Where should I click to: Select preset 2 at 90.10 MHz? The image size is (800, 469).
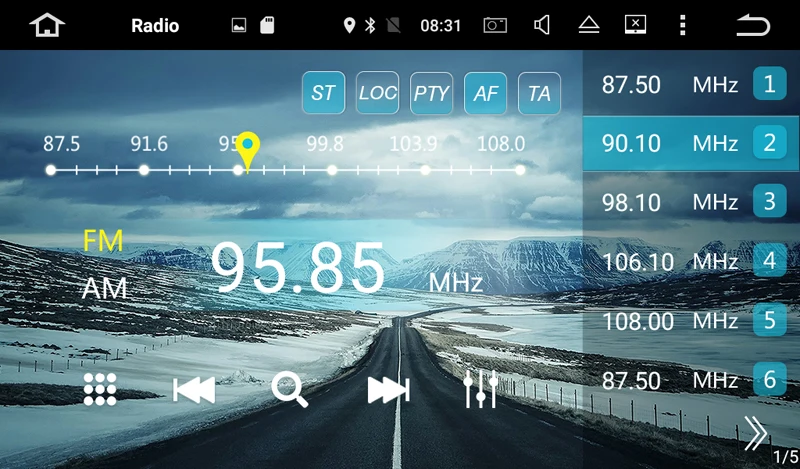(691, 143)
